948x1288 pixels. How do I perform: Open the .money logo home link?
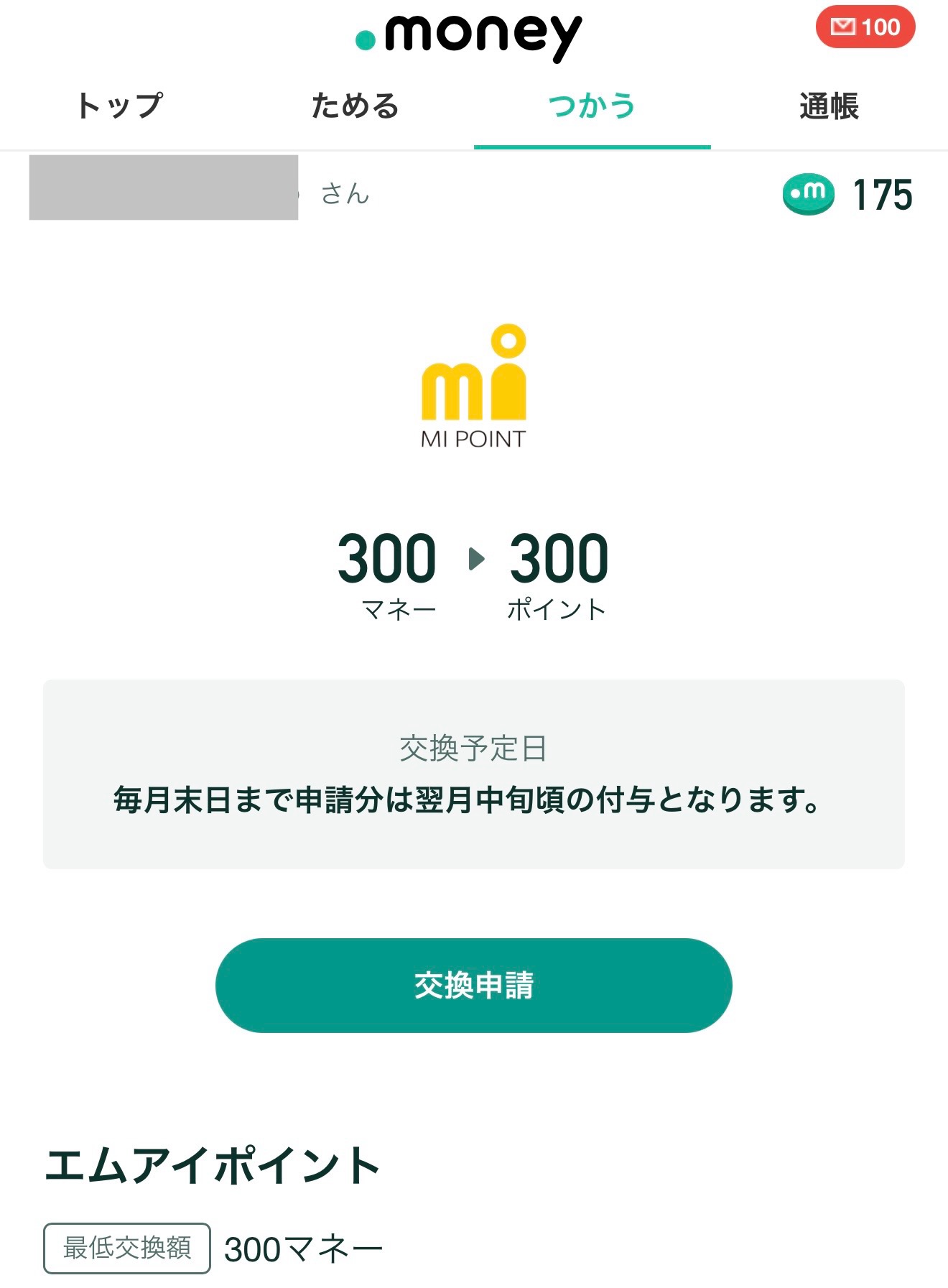[x=469, y=36]
